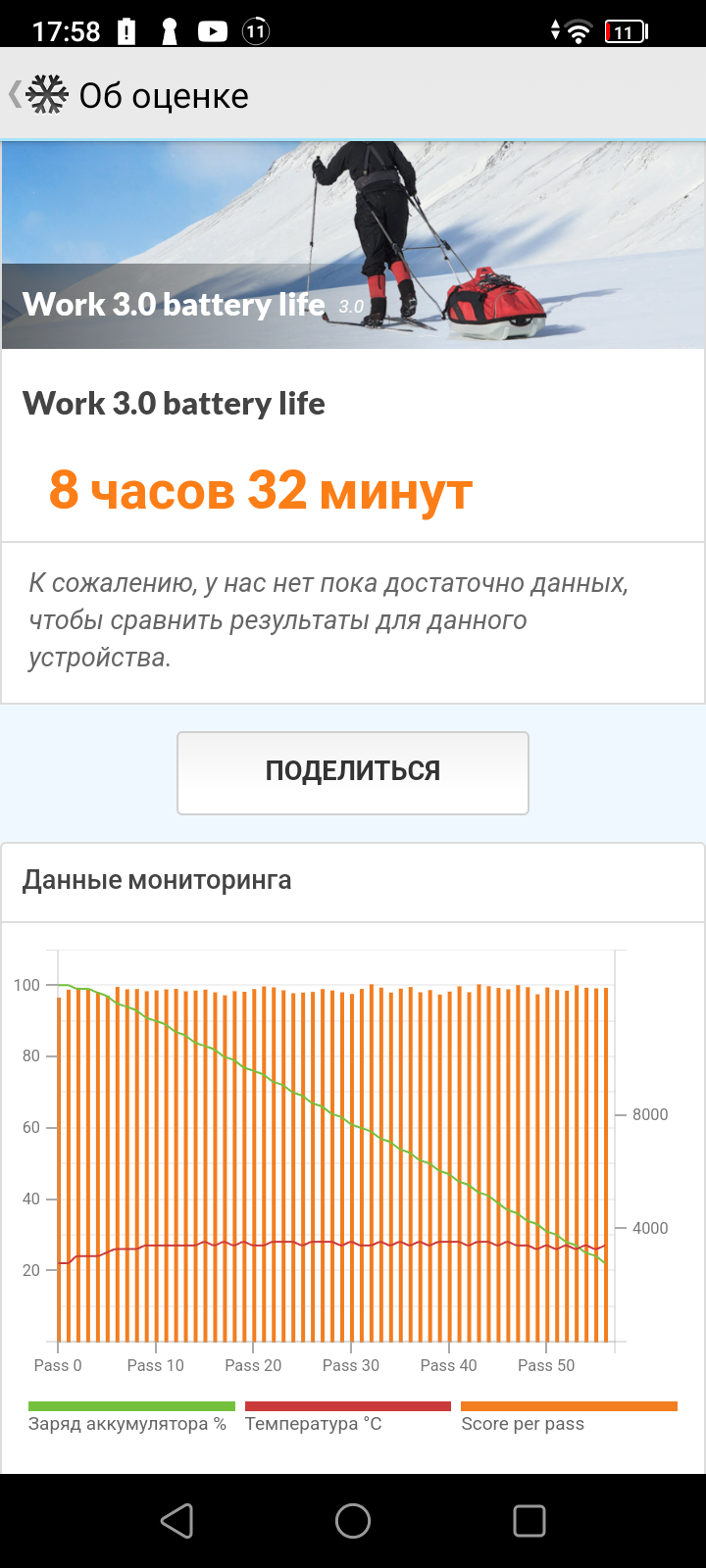Viewport: 706px width, 1568px height.
Task: Tap the system back button
Action: click(x=176, y=1520)
